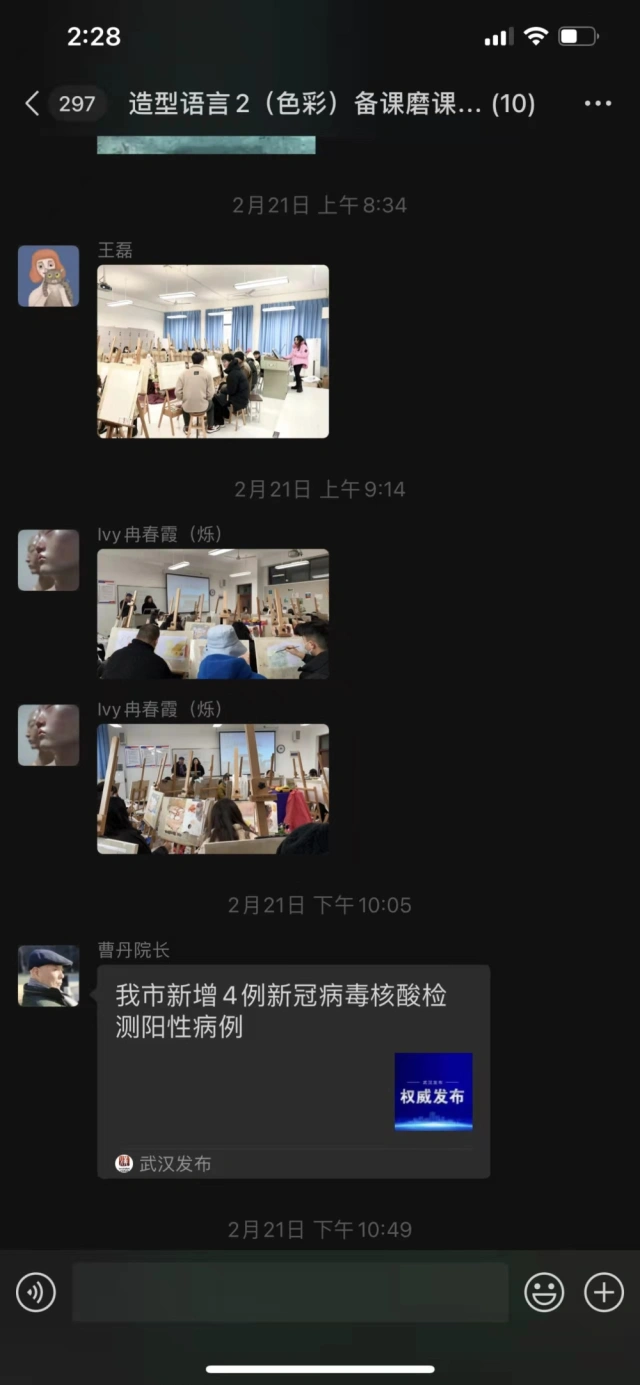The image size is (640, 1385).
Task: Open 曹丹院长's profile avatar
Action: point(48,976)
